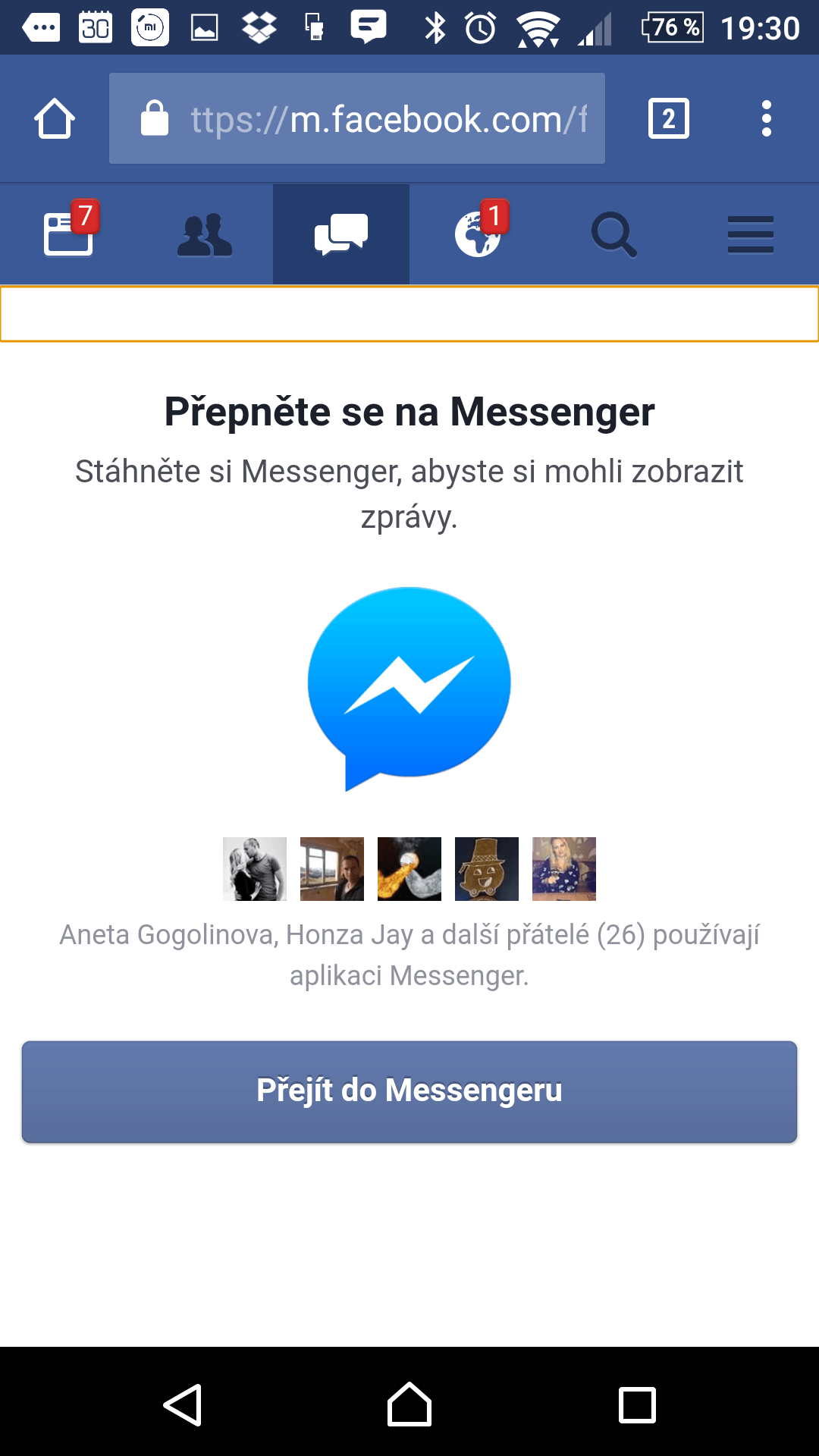Open the notifications globe tab
This screenshot has width=819, height=1456.
tap(478, 234)
